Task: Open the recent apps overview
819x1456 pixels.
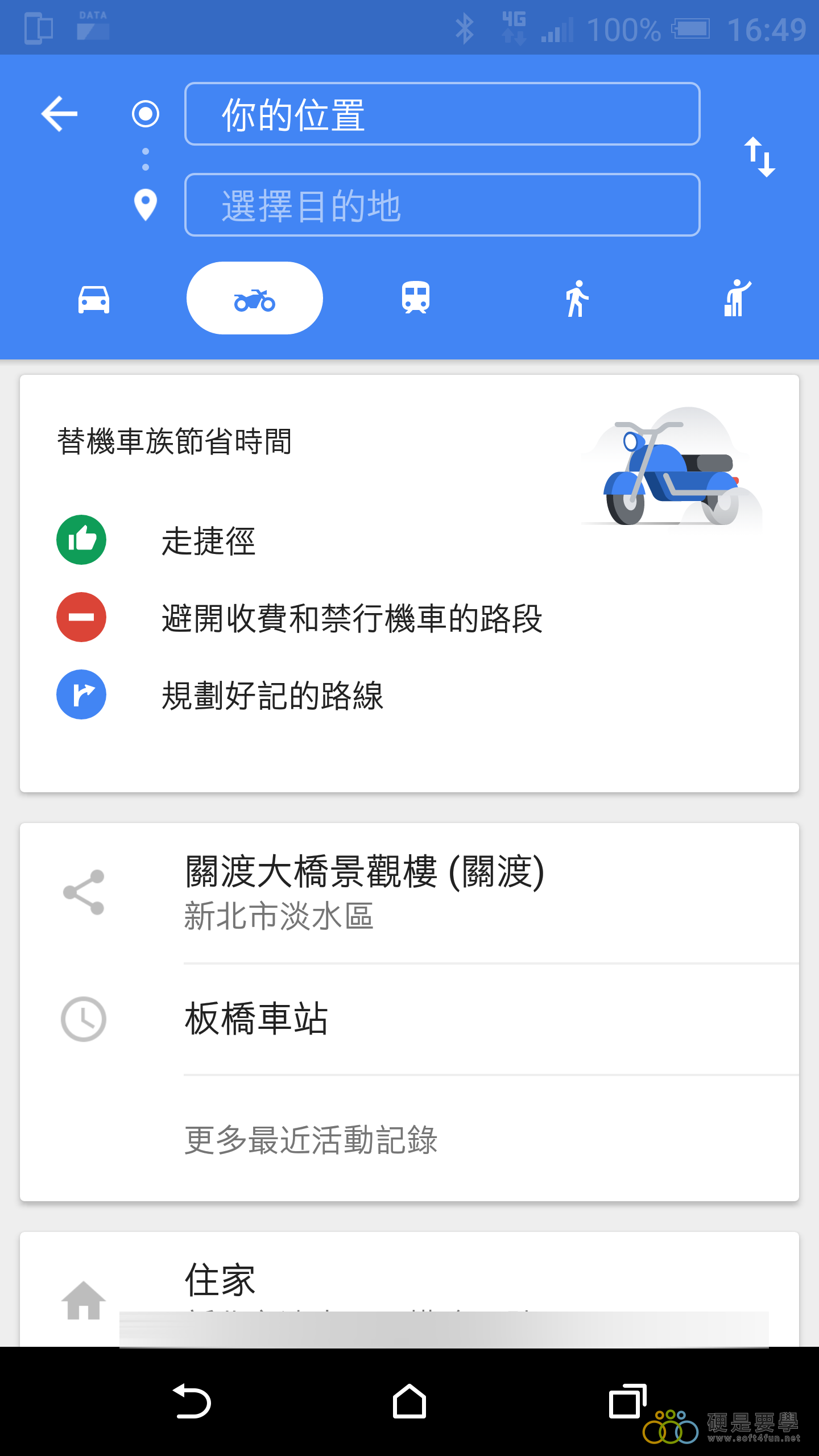Action: [x=627, y=1401]
